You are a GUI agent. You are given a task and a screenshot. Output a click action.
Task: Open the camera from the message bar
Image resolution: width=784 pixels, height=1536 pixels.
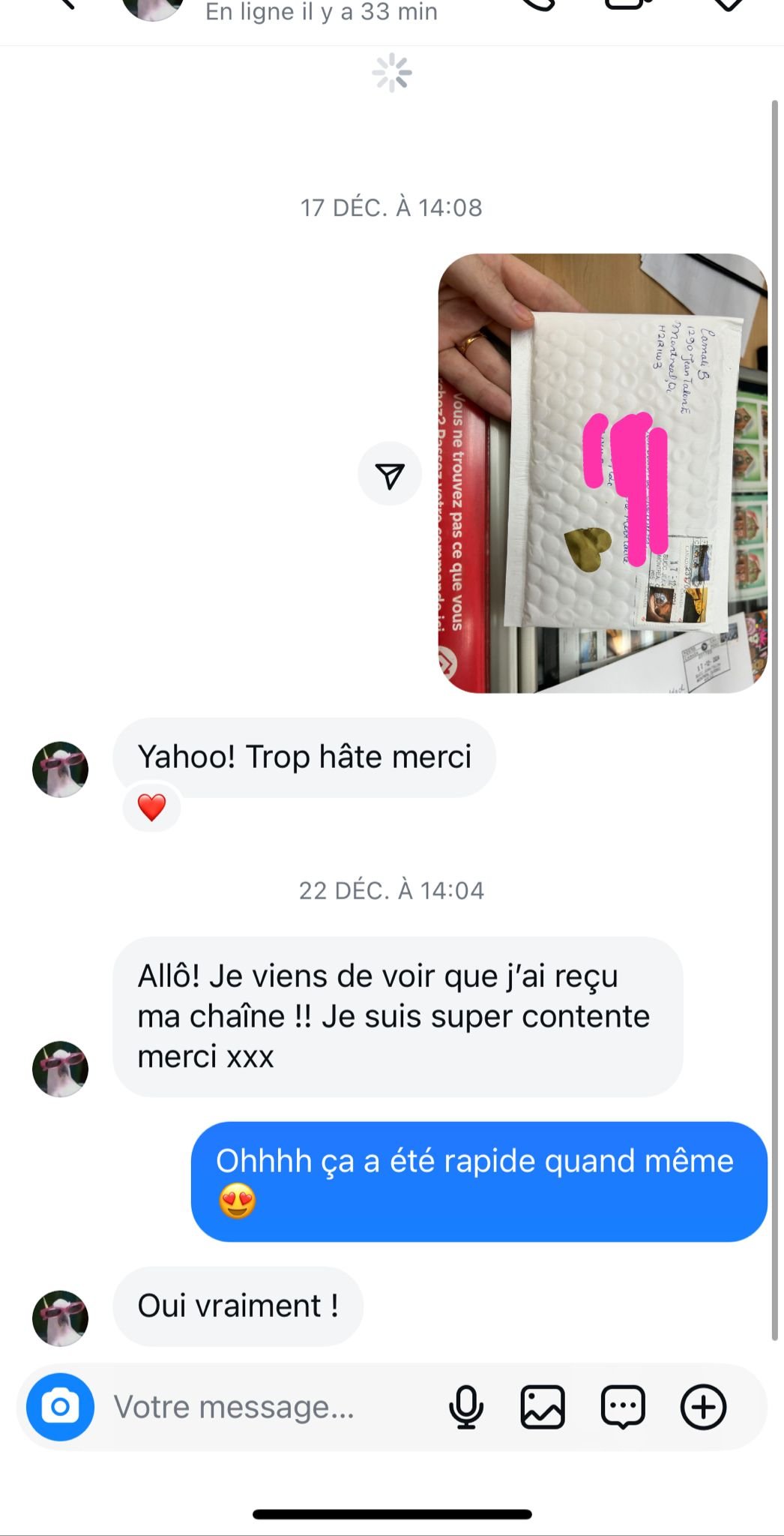coord(60,1407)
